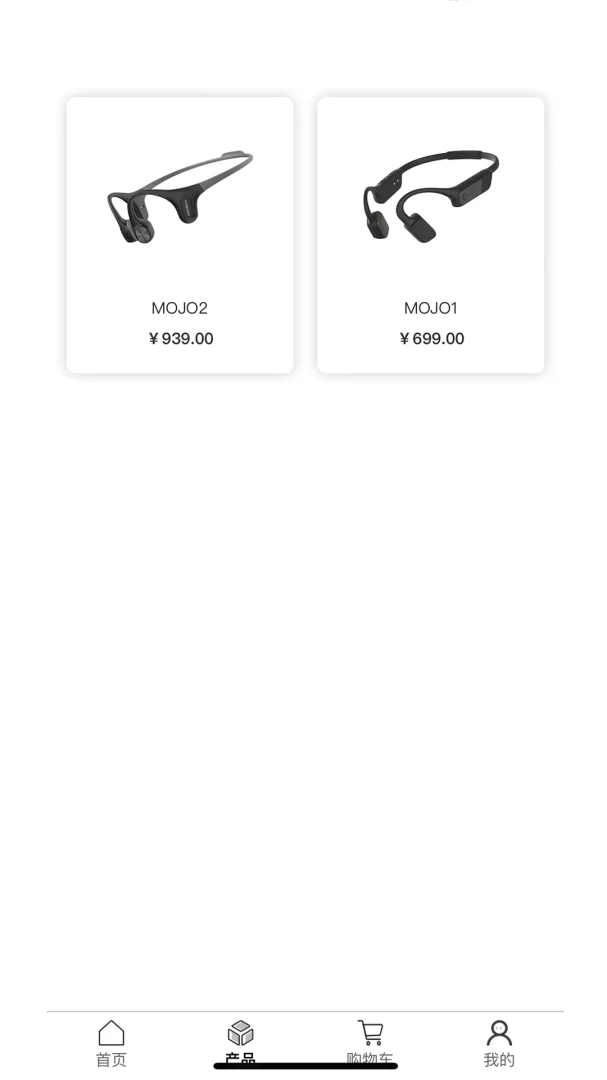Switch to the 首页 tab

111,1042
